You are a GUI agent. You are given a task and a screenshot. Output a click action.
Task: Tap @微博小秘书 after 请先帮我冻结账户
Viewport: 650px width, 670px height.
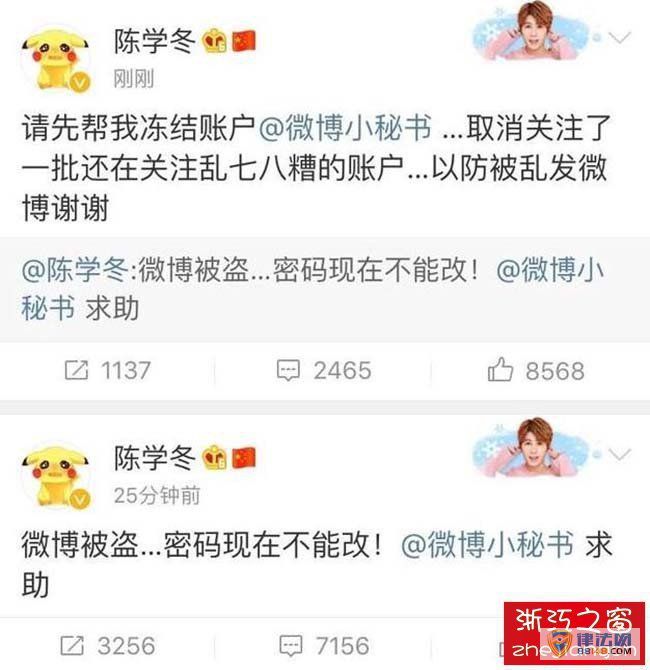pyautogui.click(x=345, y=129)
